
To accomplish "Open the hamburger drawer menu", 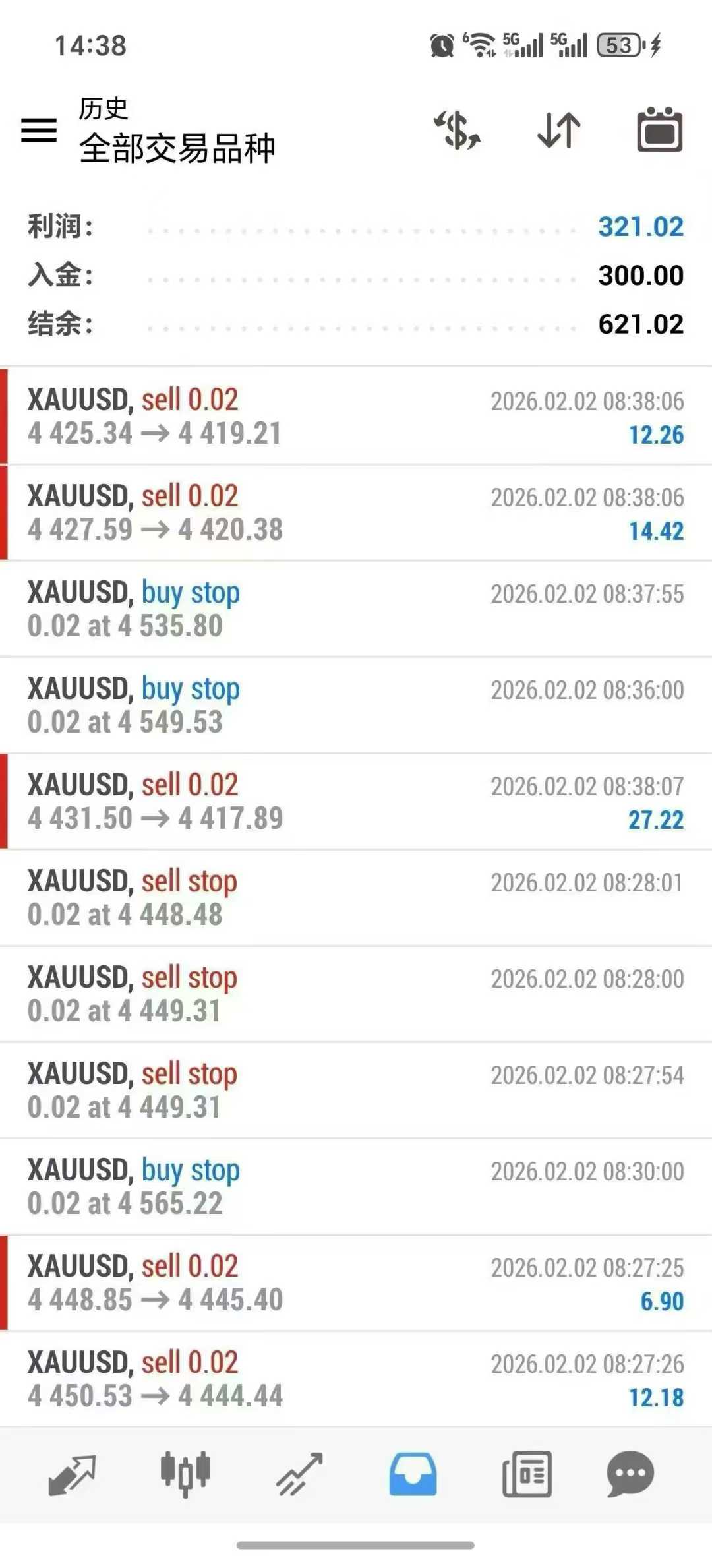I will [39, 130].
